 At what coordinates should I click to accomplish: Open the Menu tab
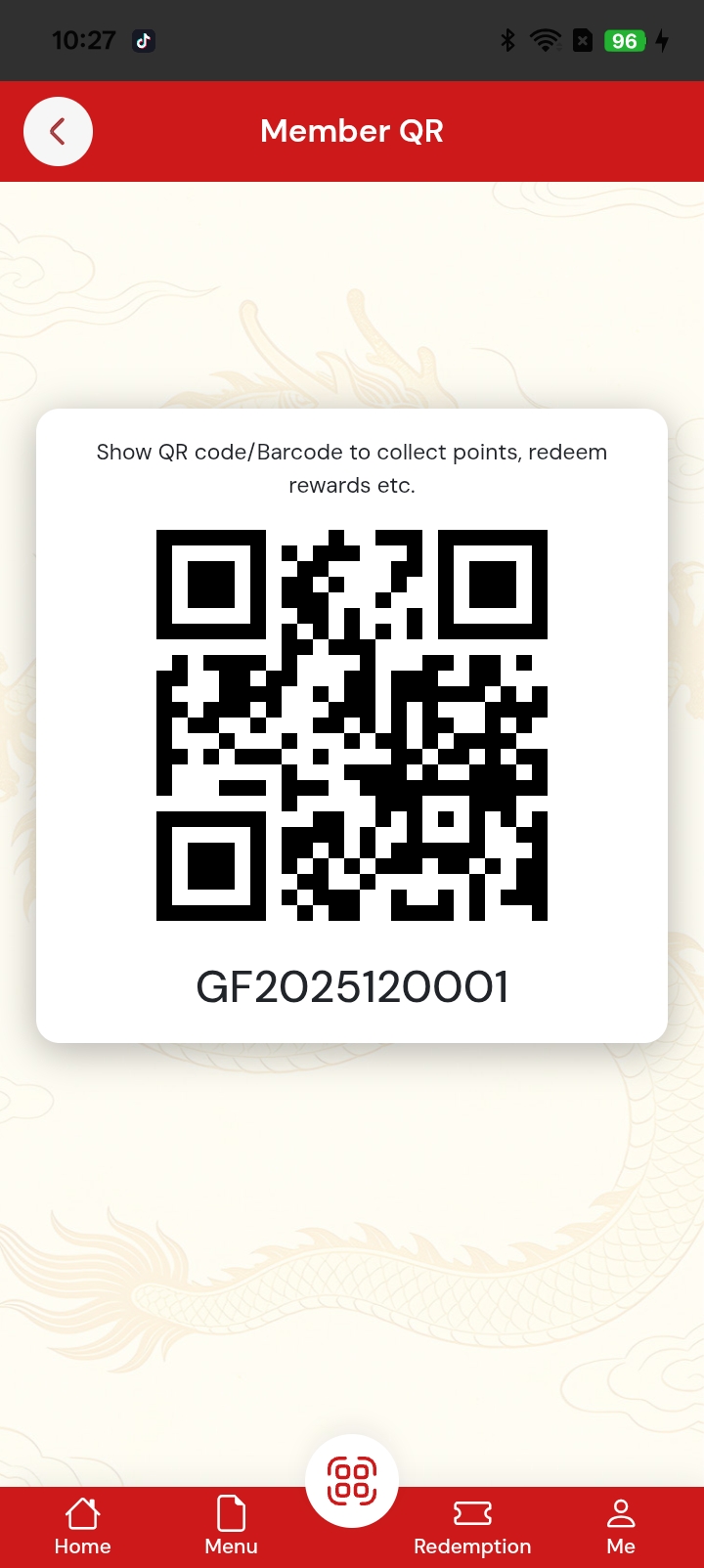pyautogui.click(x=232, y=1526)
